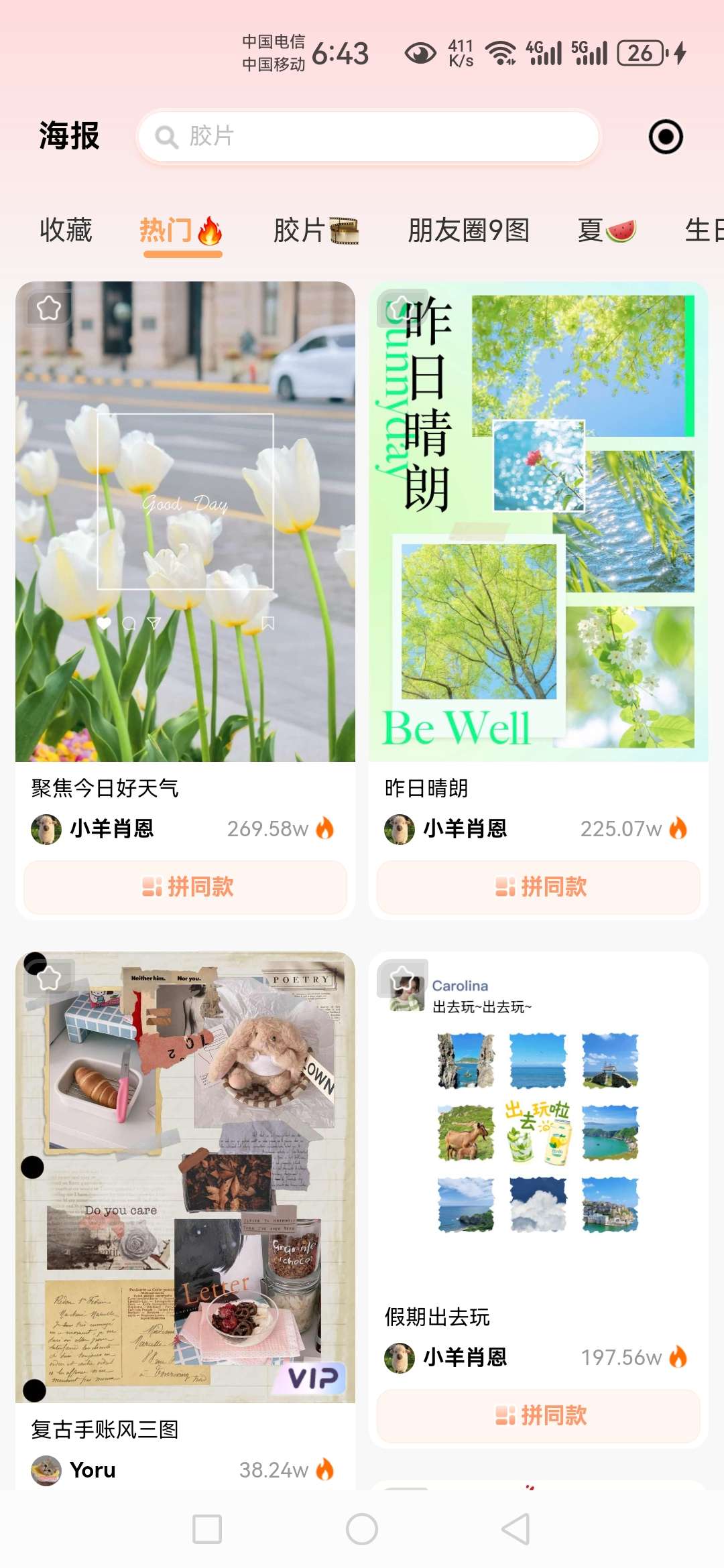Favorite the 聚焦今日好天气 template with its star
The image size is (724, 1568).
click(49, 309)
